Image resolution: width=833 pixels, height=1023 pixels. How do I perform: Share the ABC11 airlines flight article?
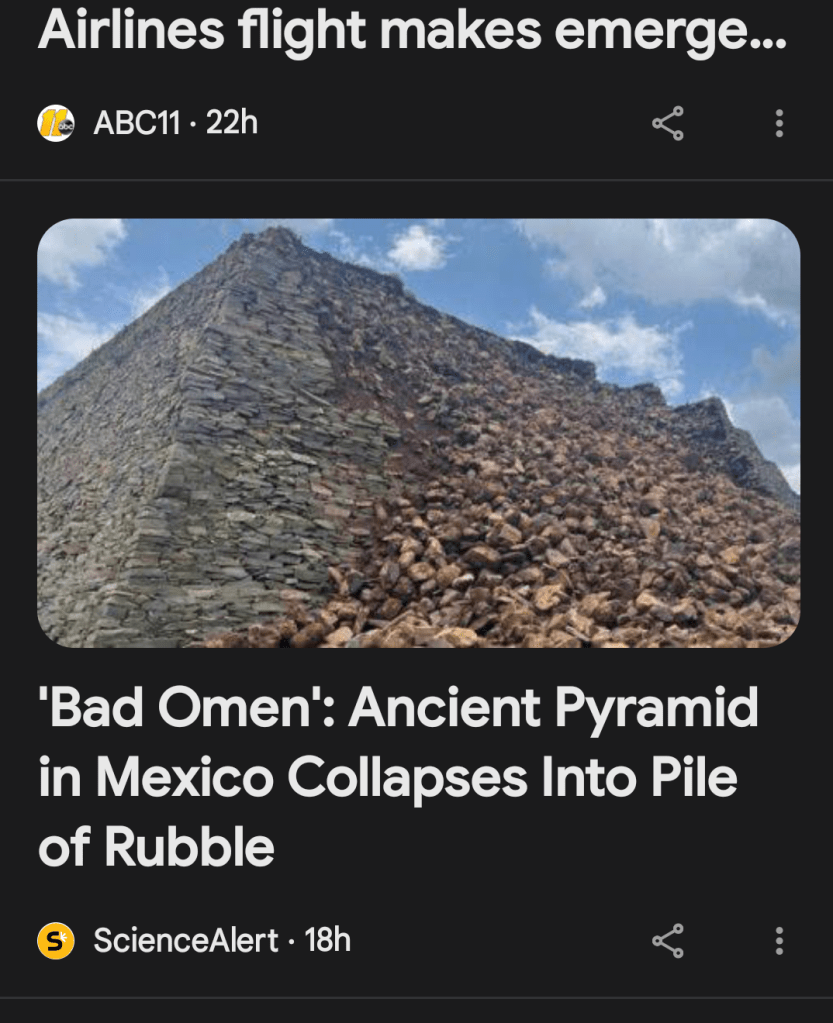pyautogui.click(x=667, y=124)
